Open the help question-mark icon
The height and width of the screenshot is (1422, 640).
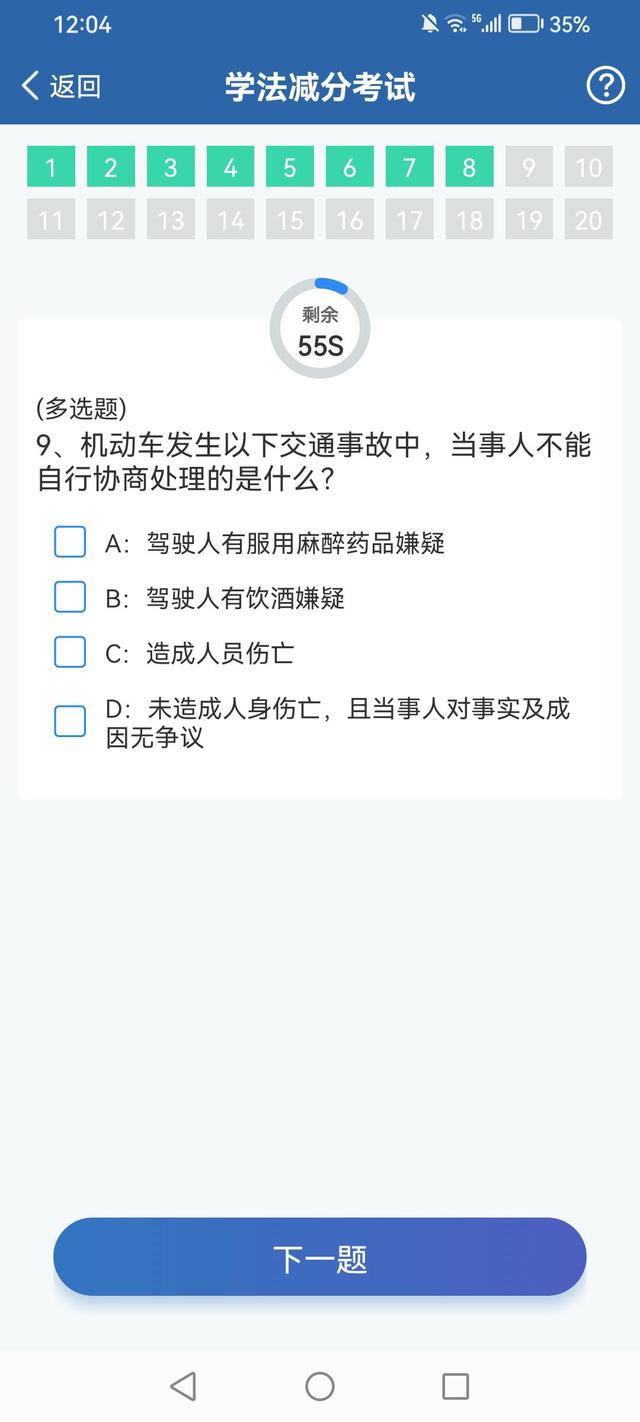[x=605, y=87]
